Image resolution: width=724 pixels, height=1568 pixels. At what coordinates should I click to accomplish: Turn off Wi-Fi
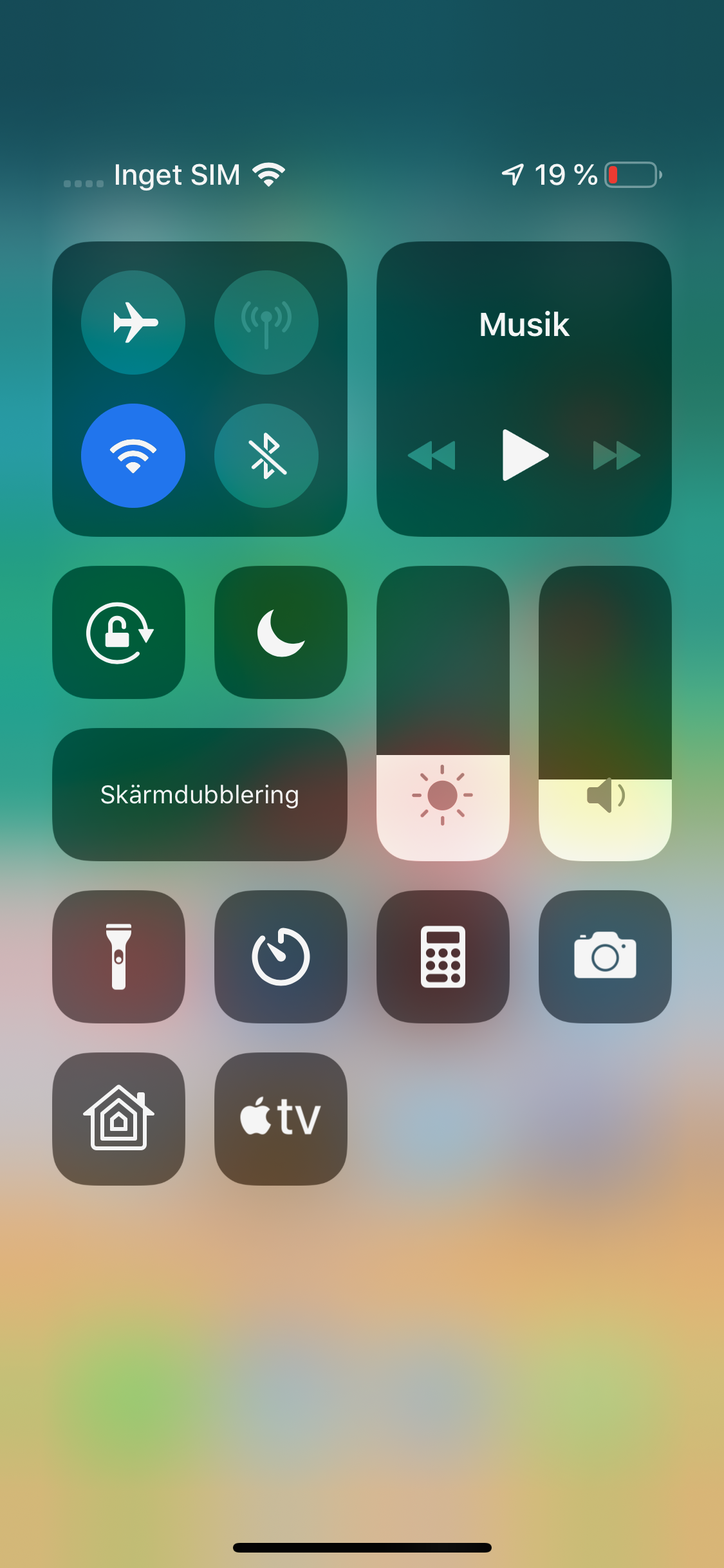133,456
